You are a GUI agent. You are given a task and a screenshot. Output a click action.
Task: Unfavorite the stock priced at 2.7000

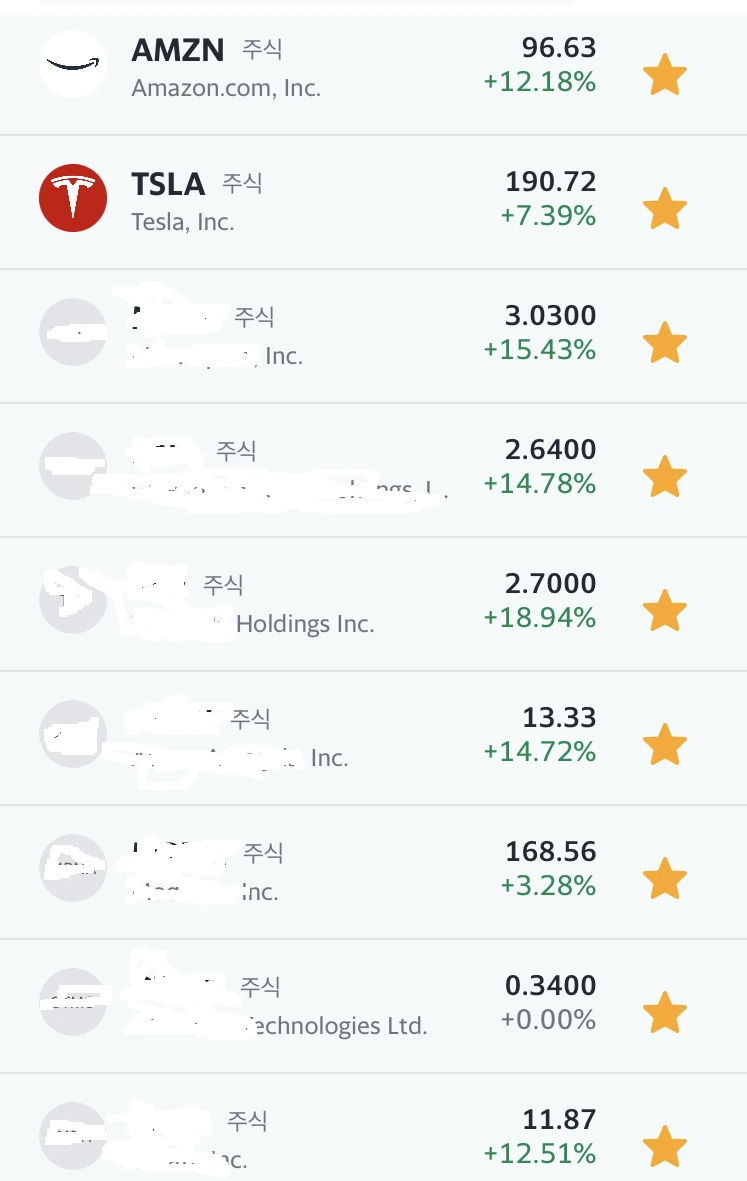[x=665, y=612]
